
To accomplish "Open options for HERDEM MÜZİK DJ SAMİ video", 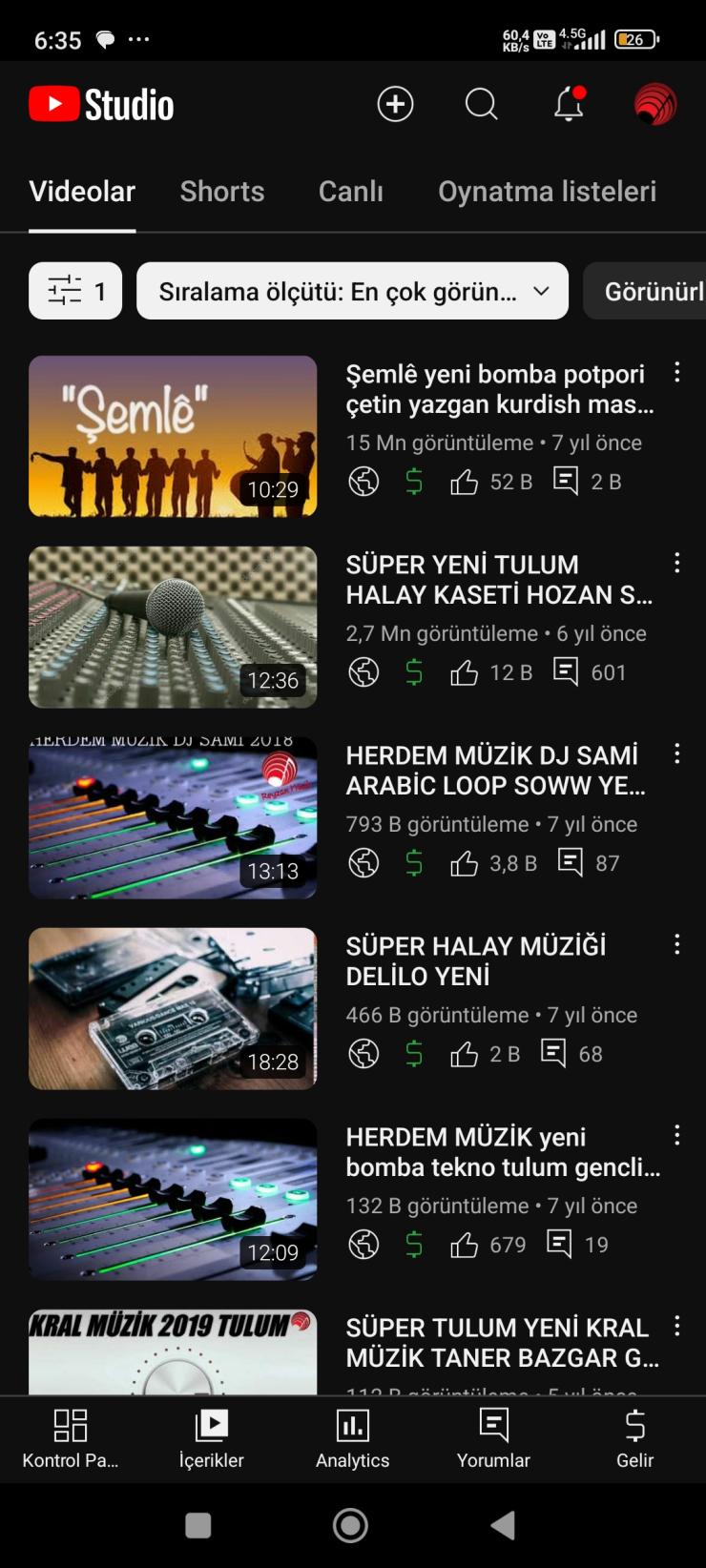I will click(676, 754).
